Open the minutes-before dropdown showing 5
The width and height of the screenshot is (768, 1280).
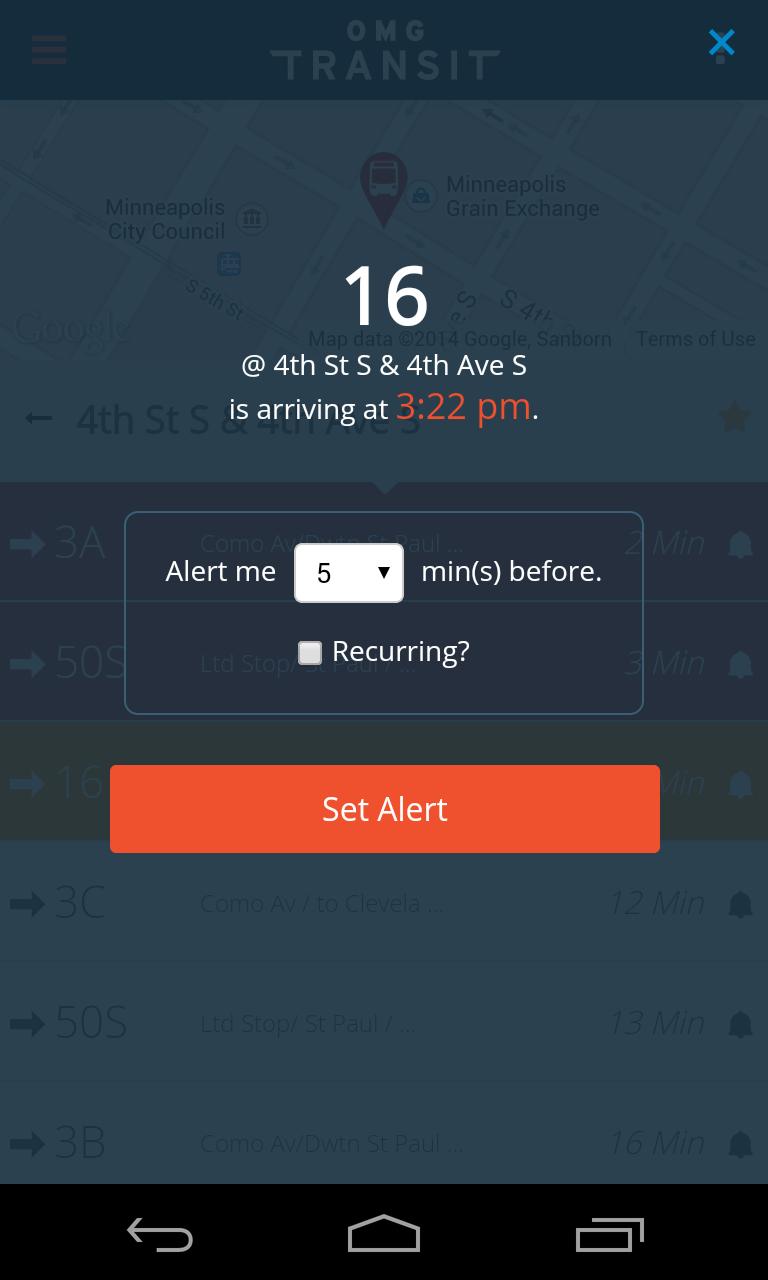[x=348, y=573]
